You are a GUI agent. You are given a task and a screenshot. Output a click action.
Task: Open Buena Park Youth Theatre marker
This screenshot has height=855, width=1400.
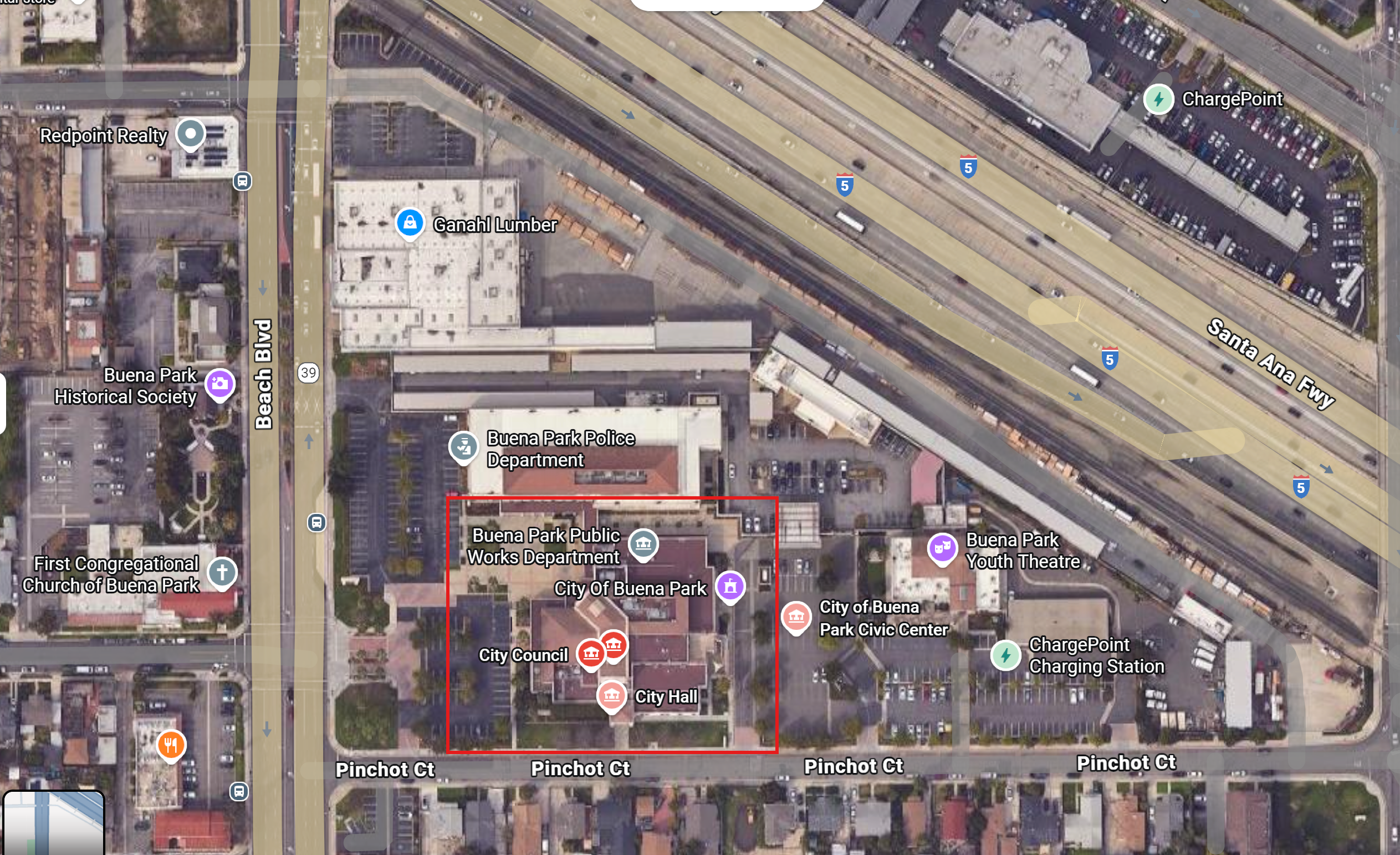click(942, 548)
